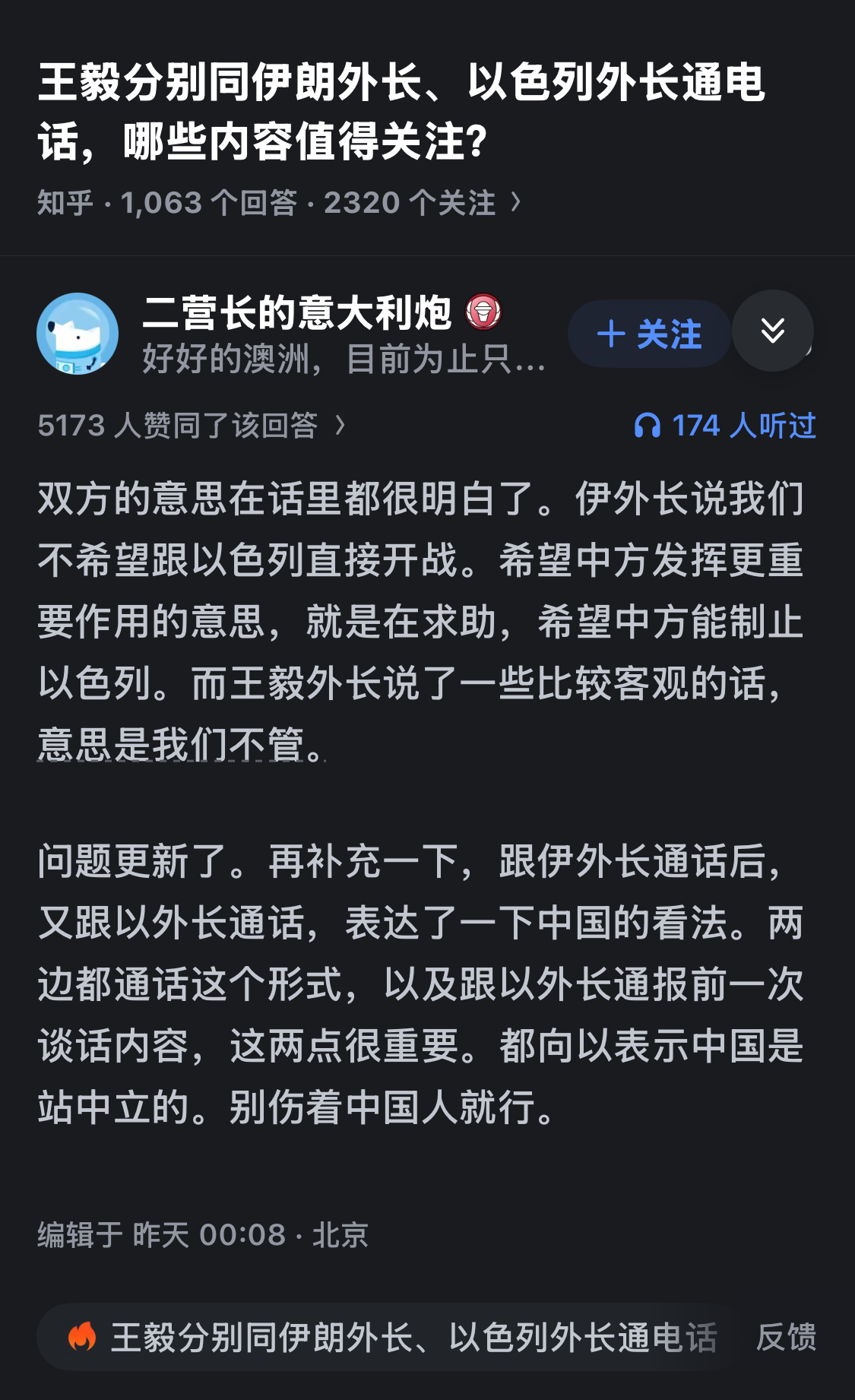Open 二营长的意大利炮 author profile
The image size is (855, 1400).
(296, 312)
